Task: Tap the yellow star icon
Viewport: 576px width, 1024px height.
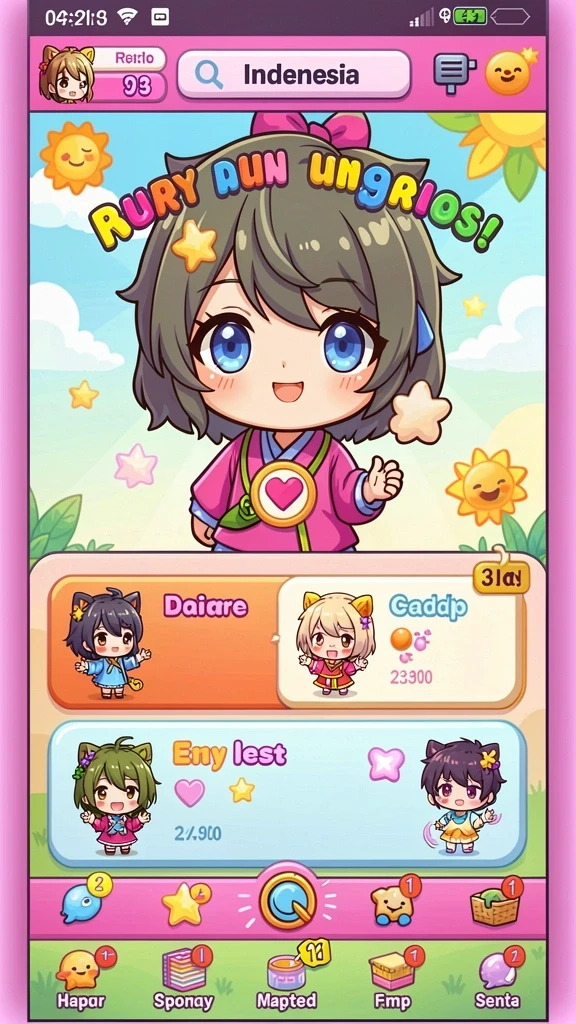Action: click(185, 904)
